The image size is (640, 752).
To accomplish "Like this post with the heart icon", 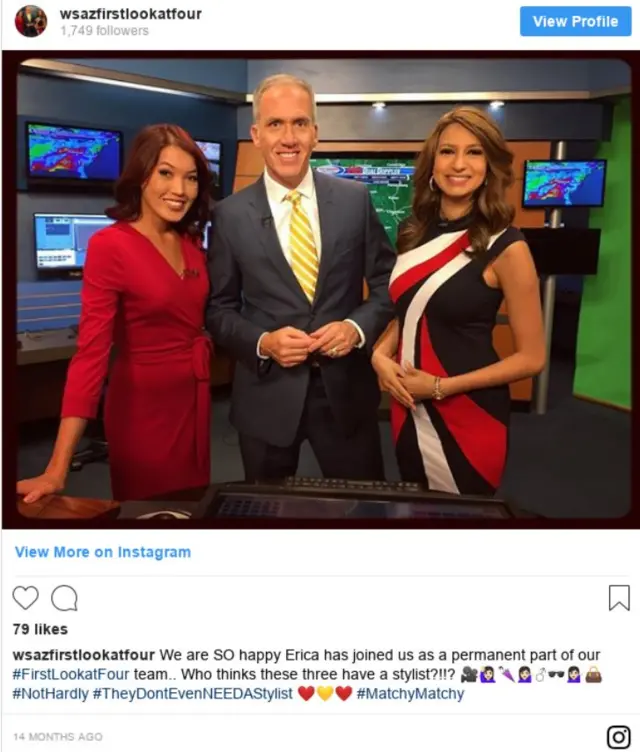I will [25, 598].
